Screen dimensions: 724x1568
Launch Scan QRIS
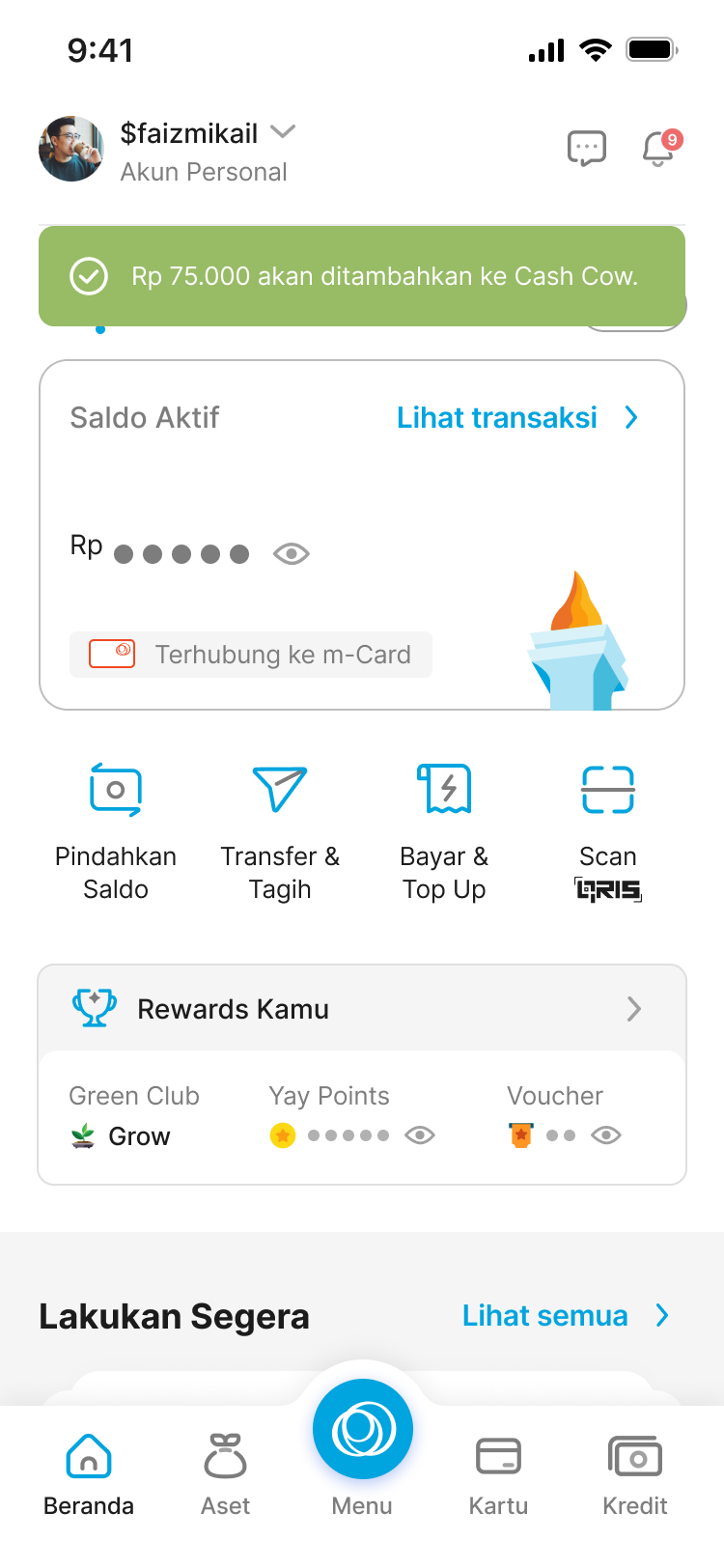(608, 830)
